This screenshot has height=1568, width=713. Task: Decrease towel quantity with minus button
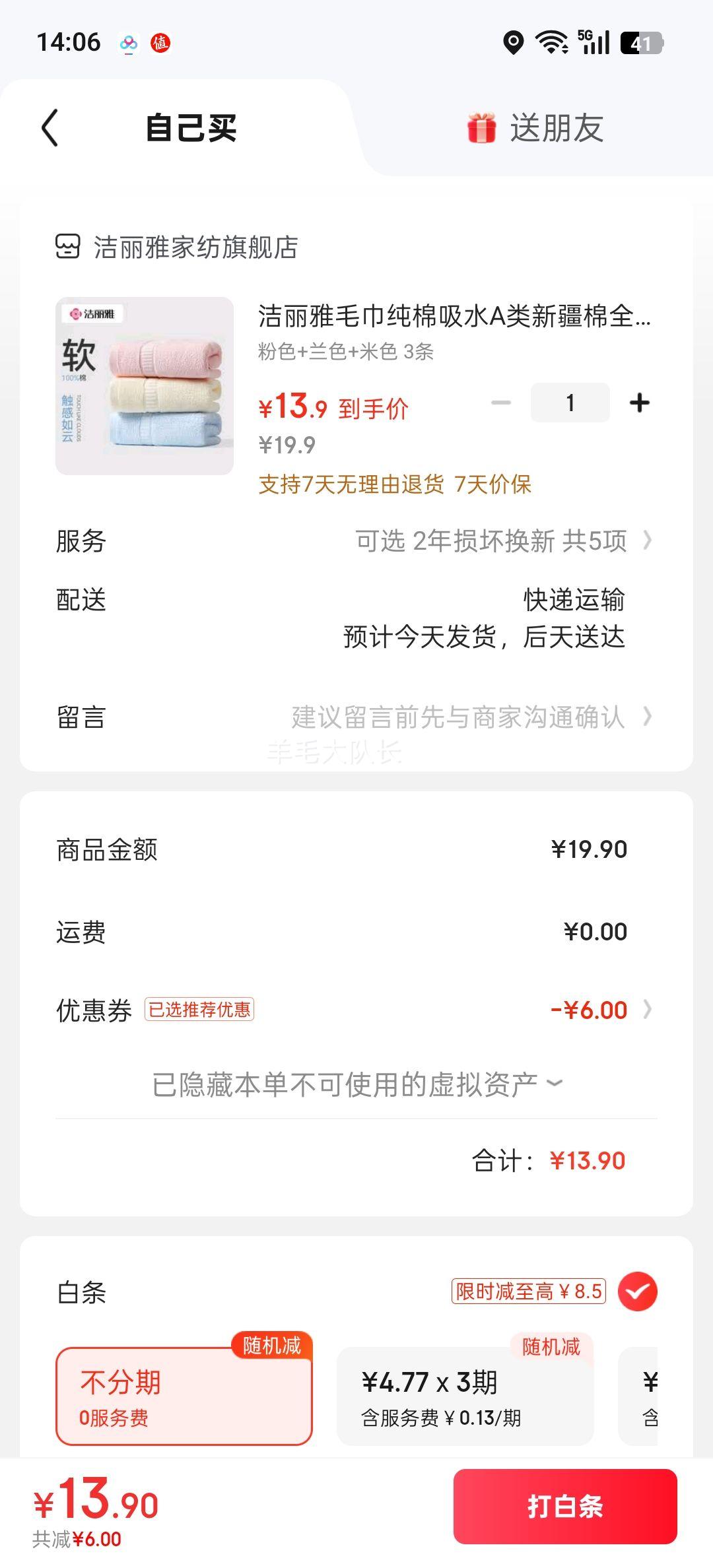click(501, 403)
